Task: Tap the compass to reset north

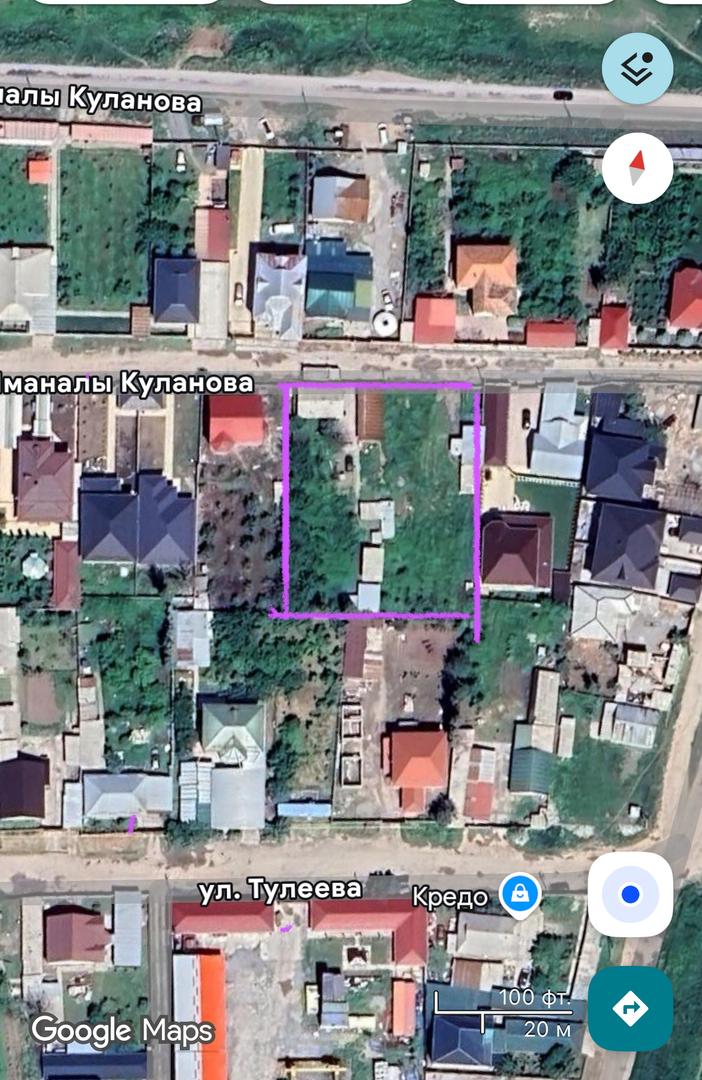Action: point(637,168)
